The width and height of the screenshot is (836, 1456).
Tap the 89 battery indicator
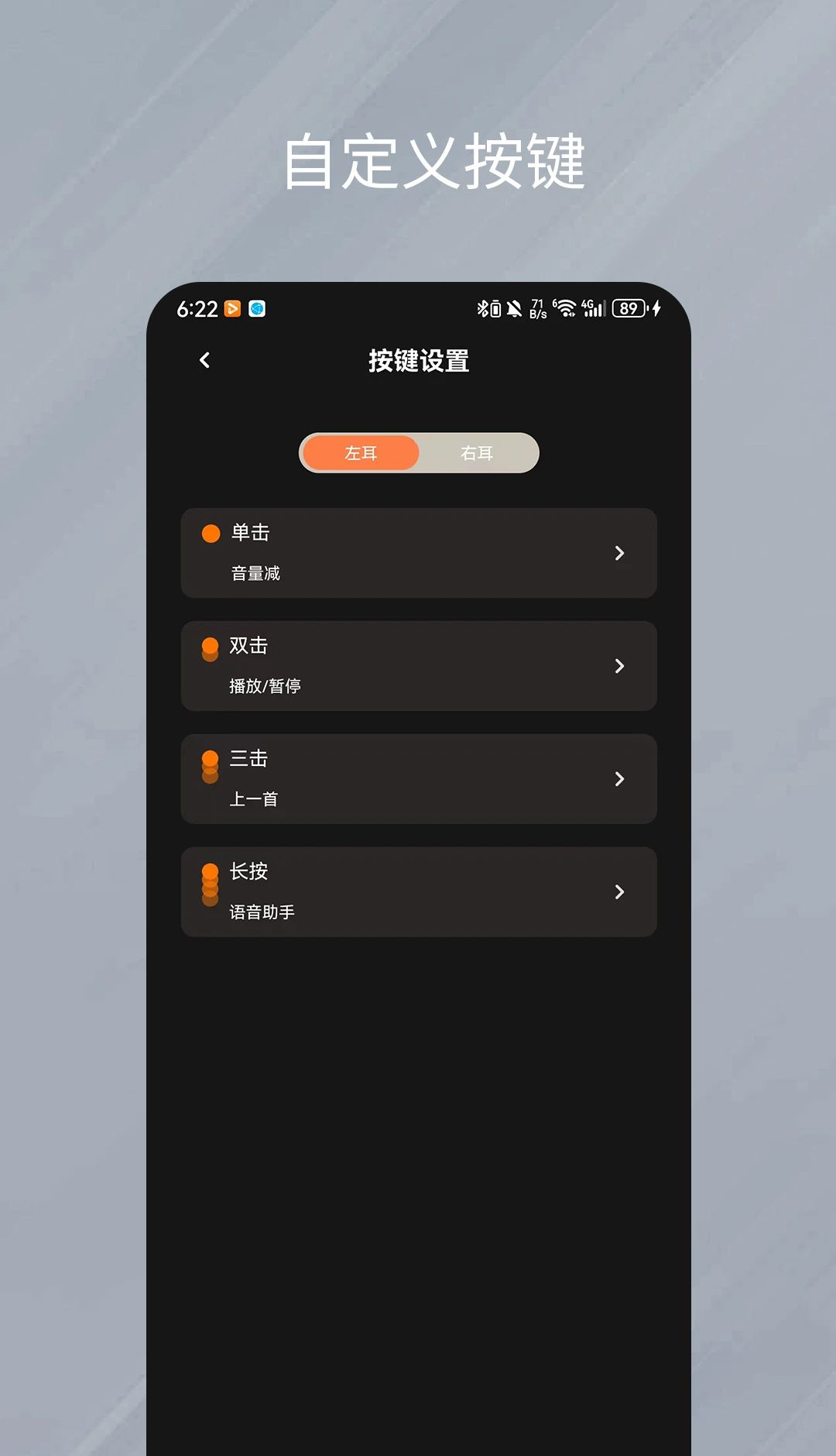629,308
